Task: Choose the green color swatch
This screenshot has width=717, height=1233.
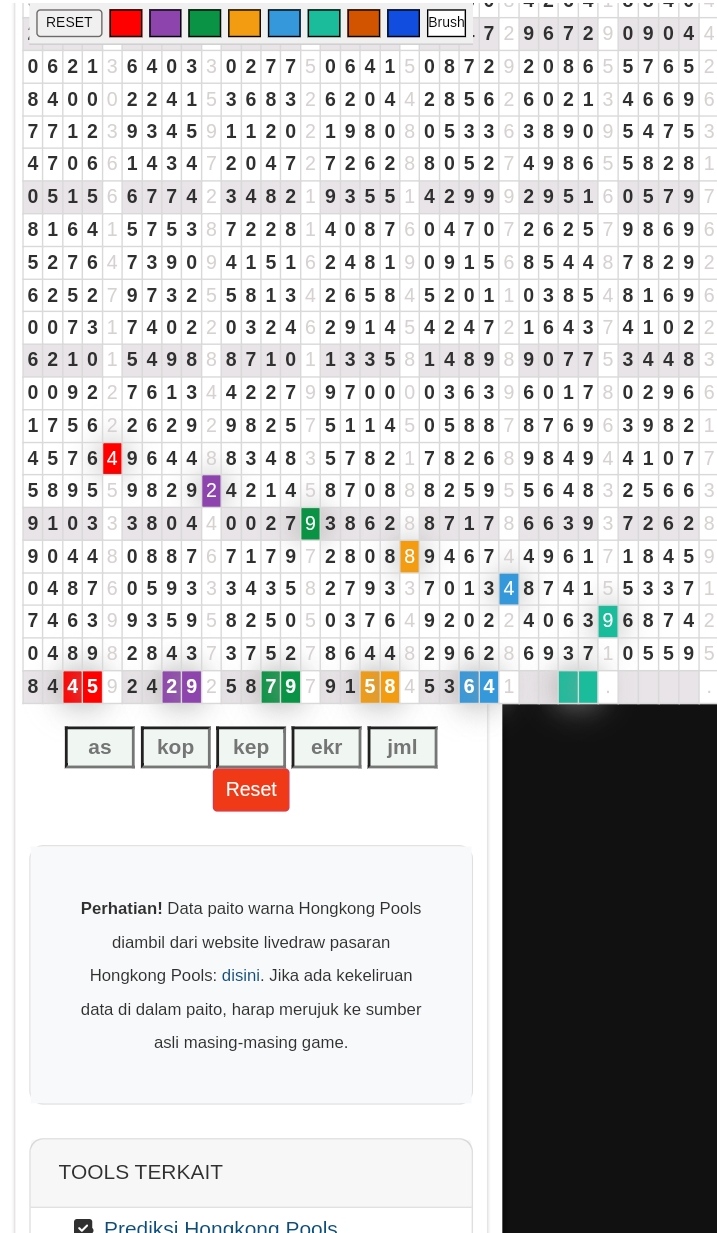Action: (205, 23)
